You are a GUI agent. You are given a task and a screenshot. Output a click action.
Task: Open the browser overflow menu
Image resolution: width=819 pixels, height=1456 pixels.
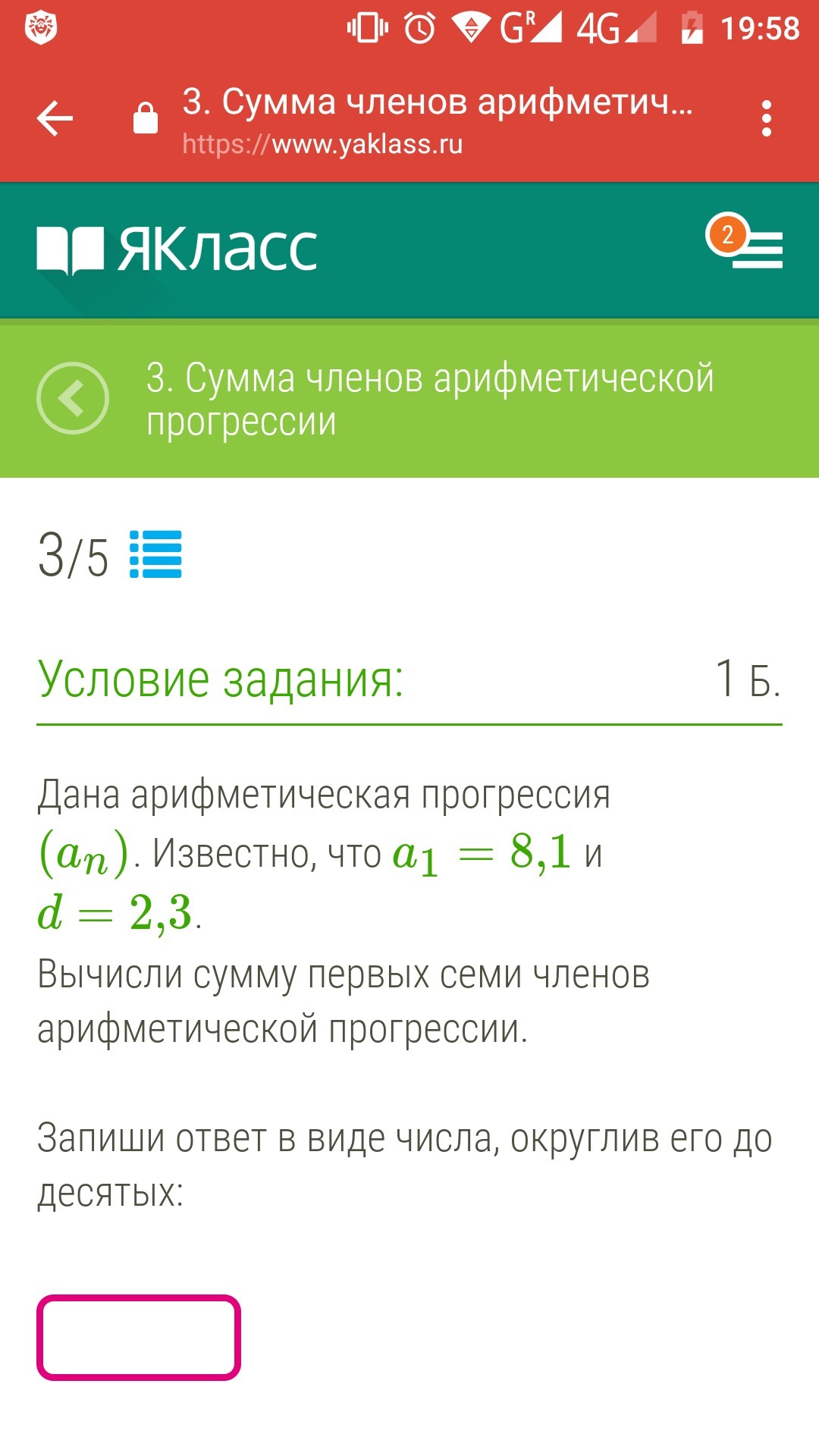[767, 119]
